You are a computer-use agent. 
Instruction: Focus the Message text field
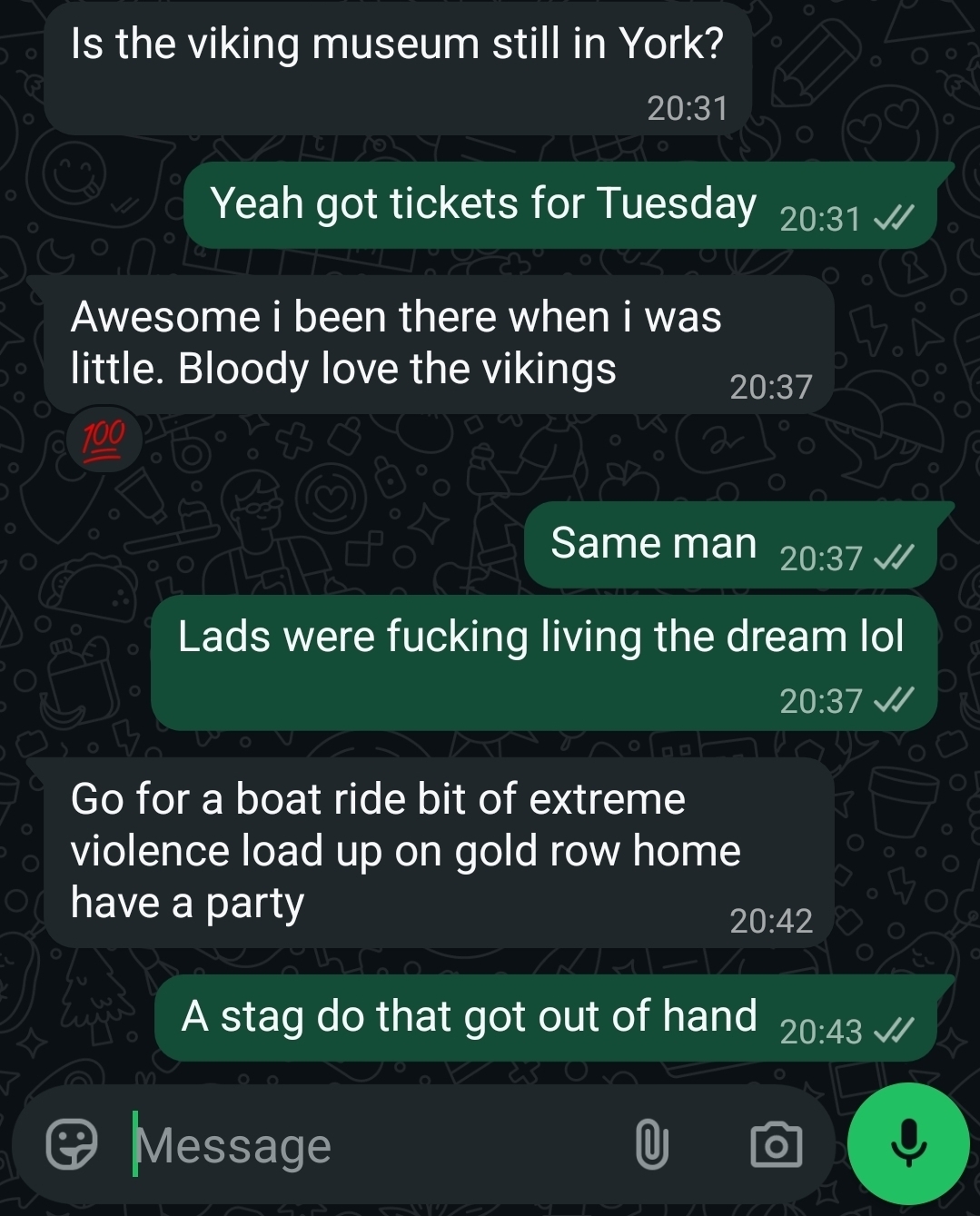tap(363, 1145)
